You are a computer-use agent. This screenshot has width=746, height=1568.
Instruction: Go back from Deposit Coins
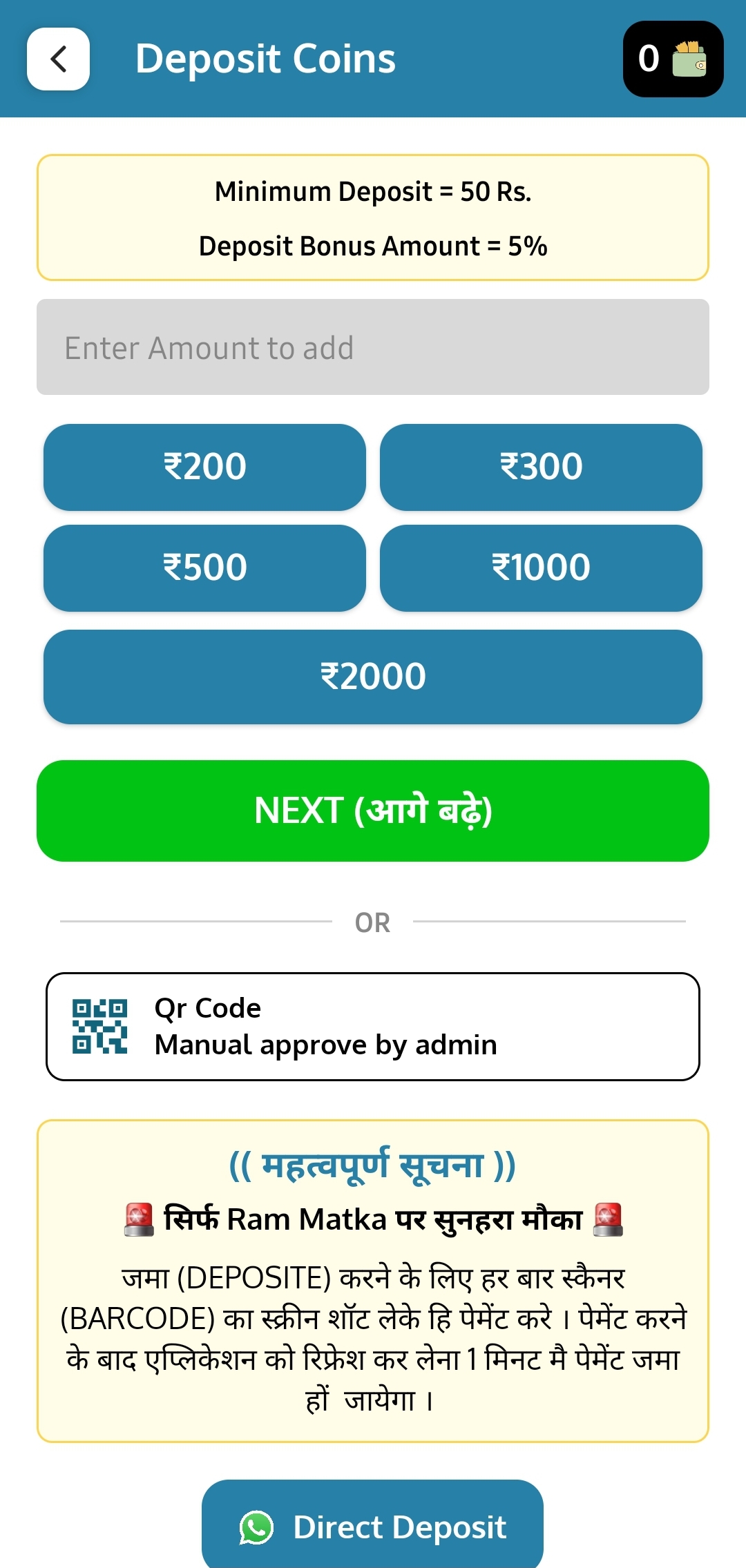pos(58,59)
